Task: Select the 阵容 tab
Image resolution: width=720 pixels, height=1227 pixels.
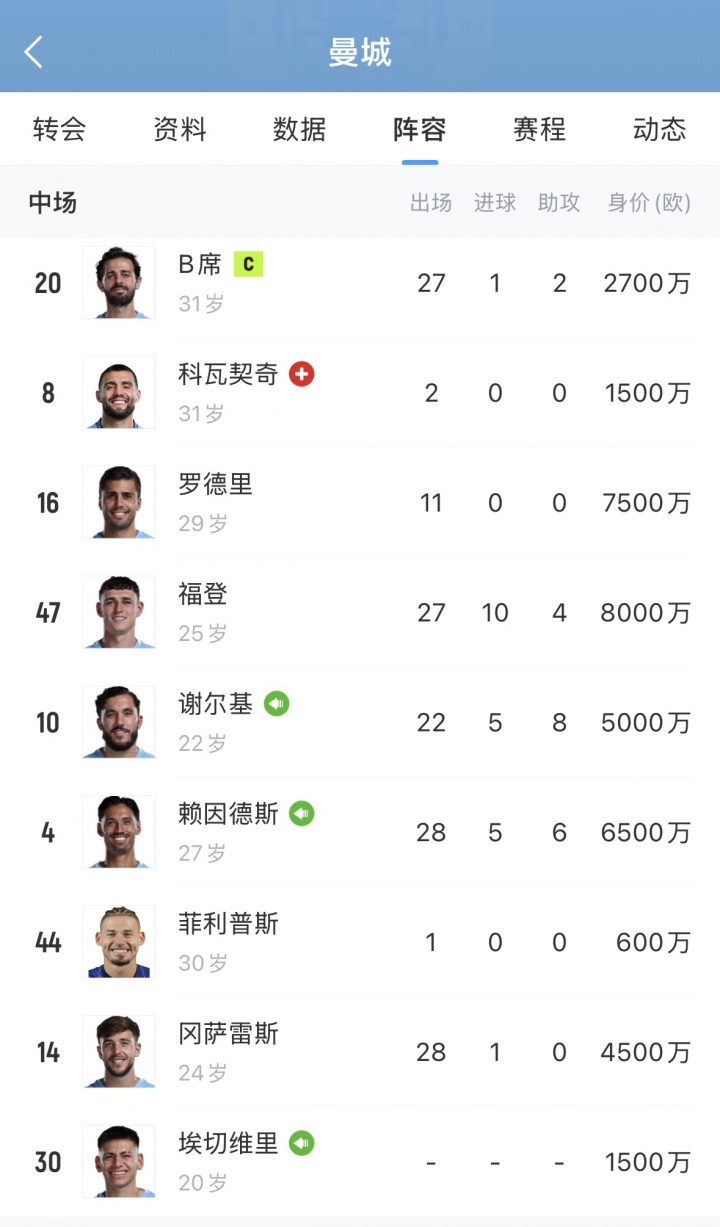Action: (420, 129)
